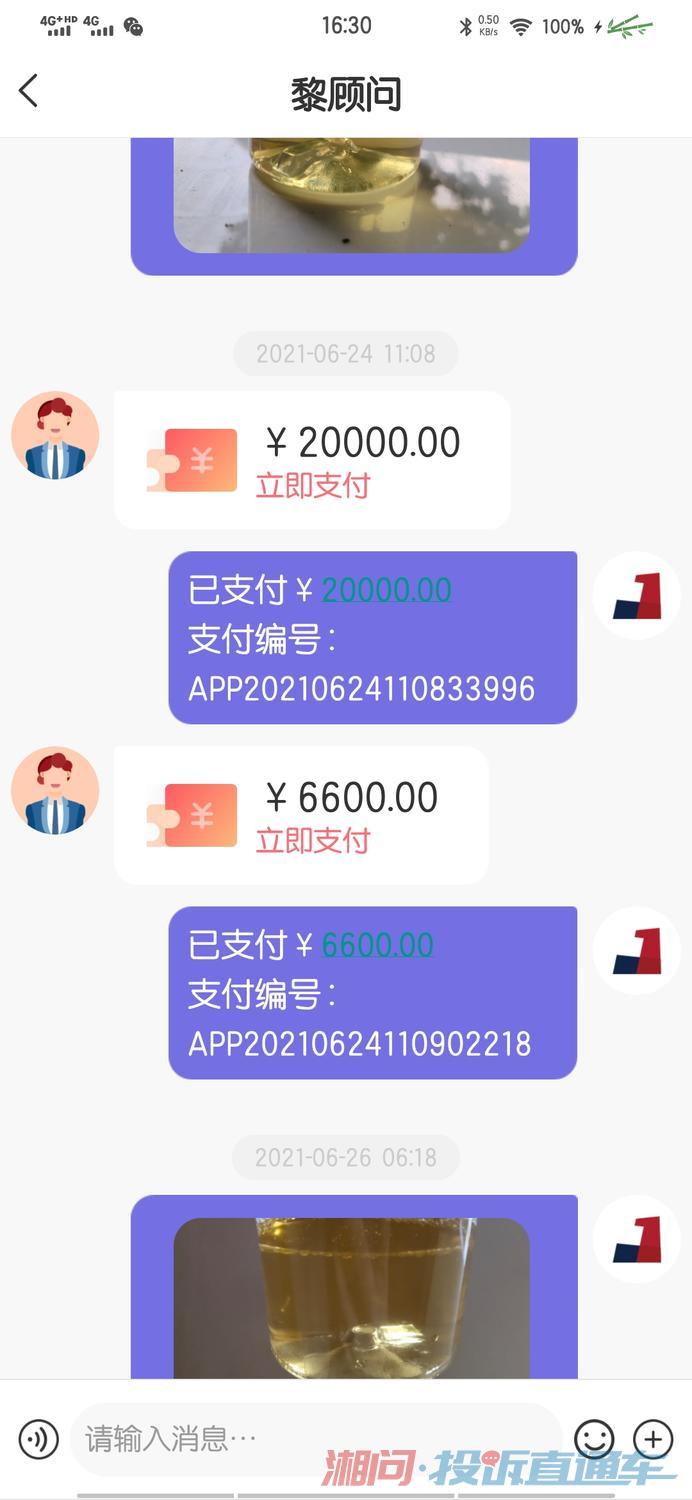Open the emoji picker
Screen dimensions: 692x1500
[594, 1440]
